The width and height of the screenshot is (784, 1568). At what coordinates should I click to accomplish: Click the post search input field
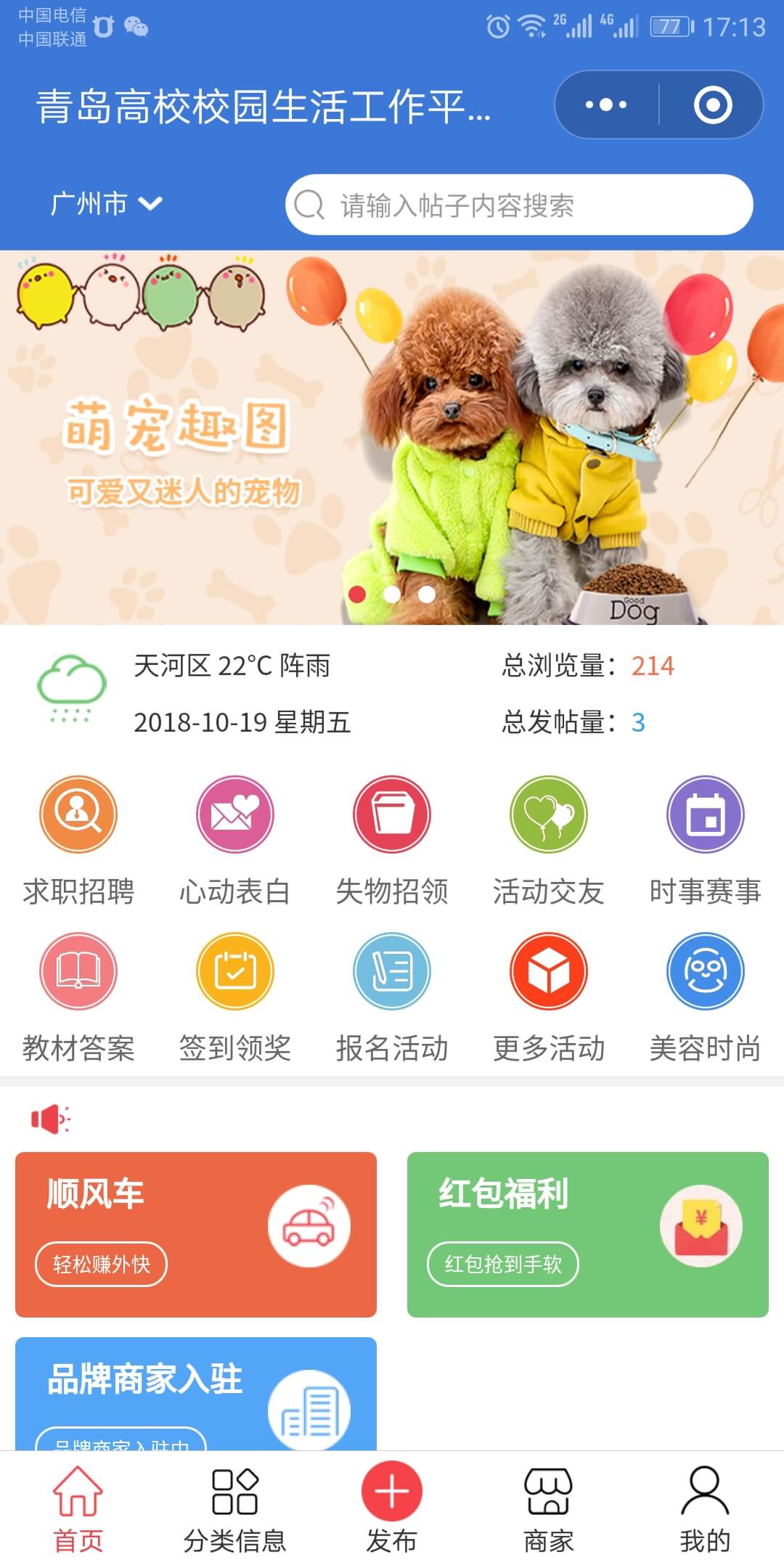click(519, 204)
